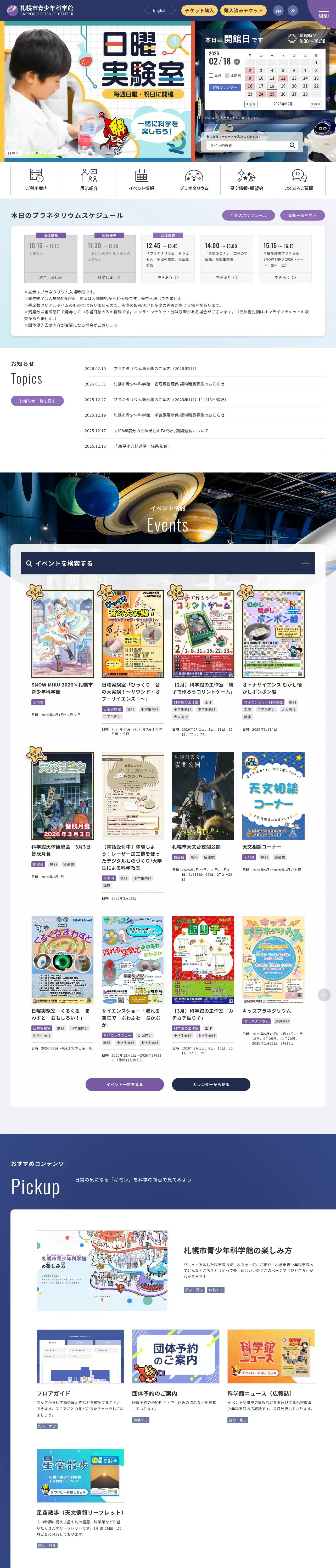Tap 今後のスケジュール button
336x1568 pixels.
(248, 216)
